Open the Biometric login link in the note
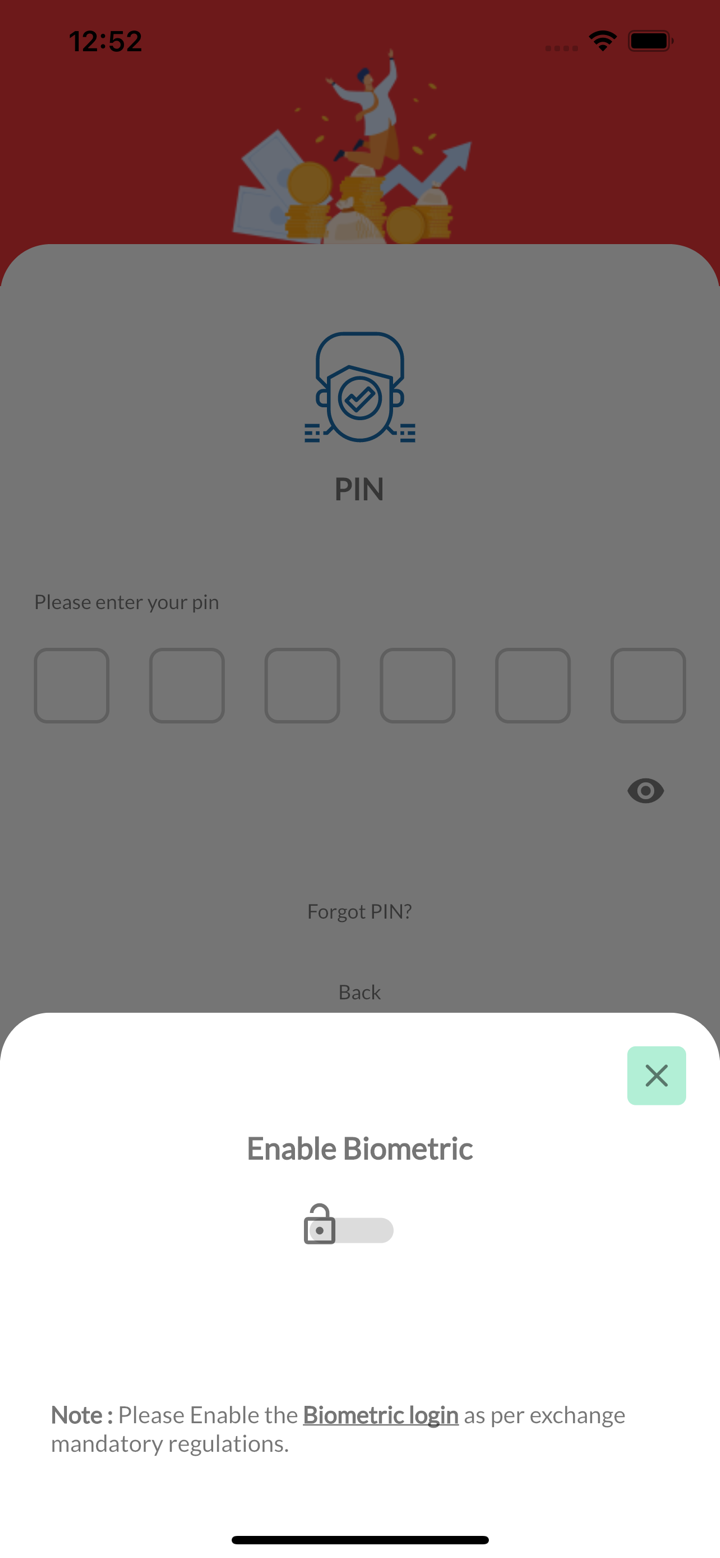 (380, 1414)
